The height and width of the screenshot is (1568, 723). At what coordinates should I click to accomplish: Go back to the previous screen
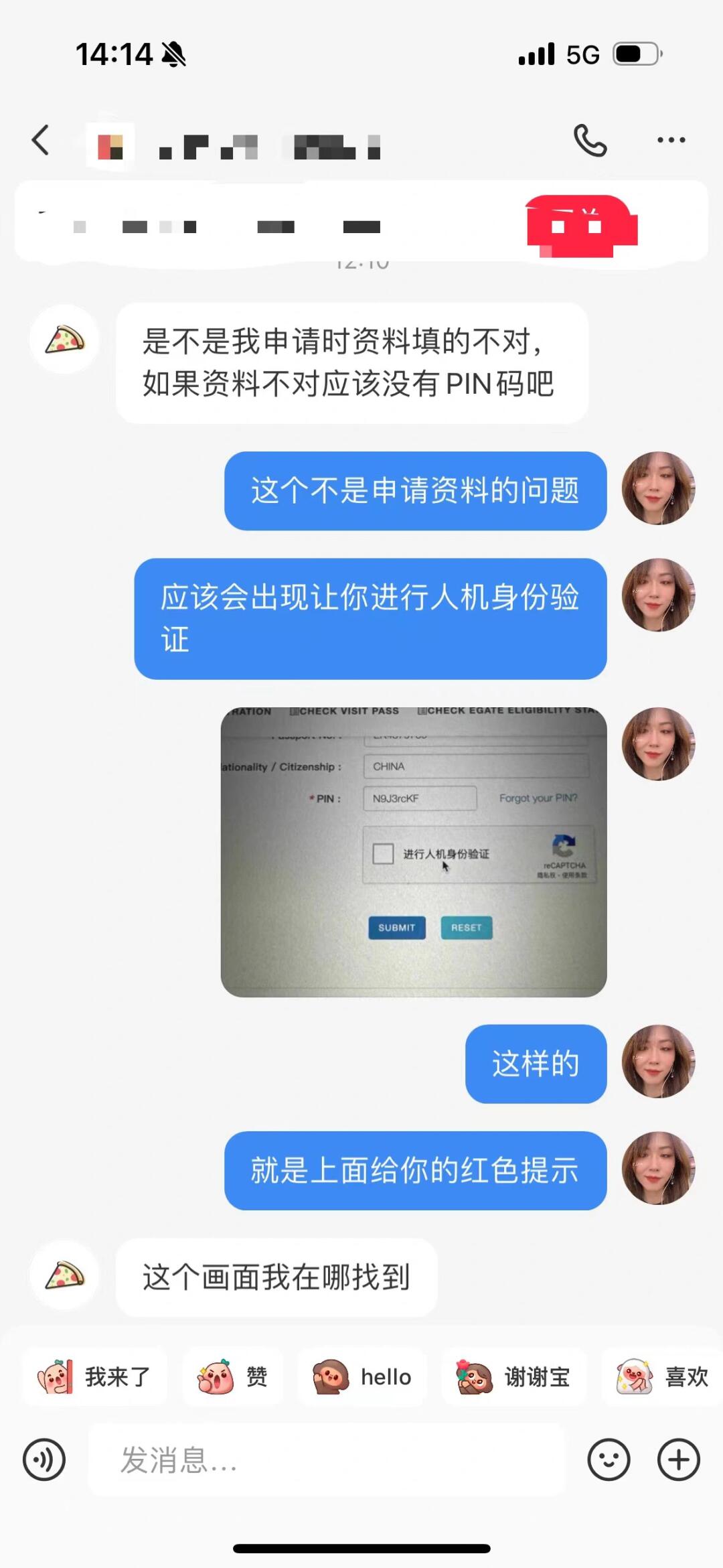(41, 140)
